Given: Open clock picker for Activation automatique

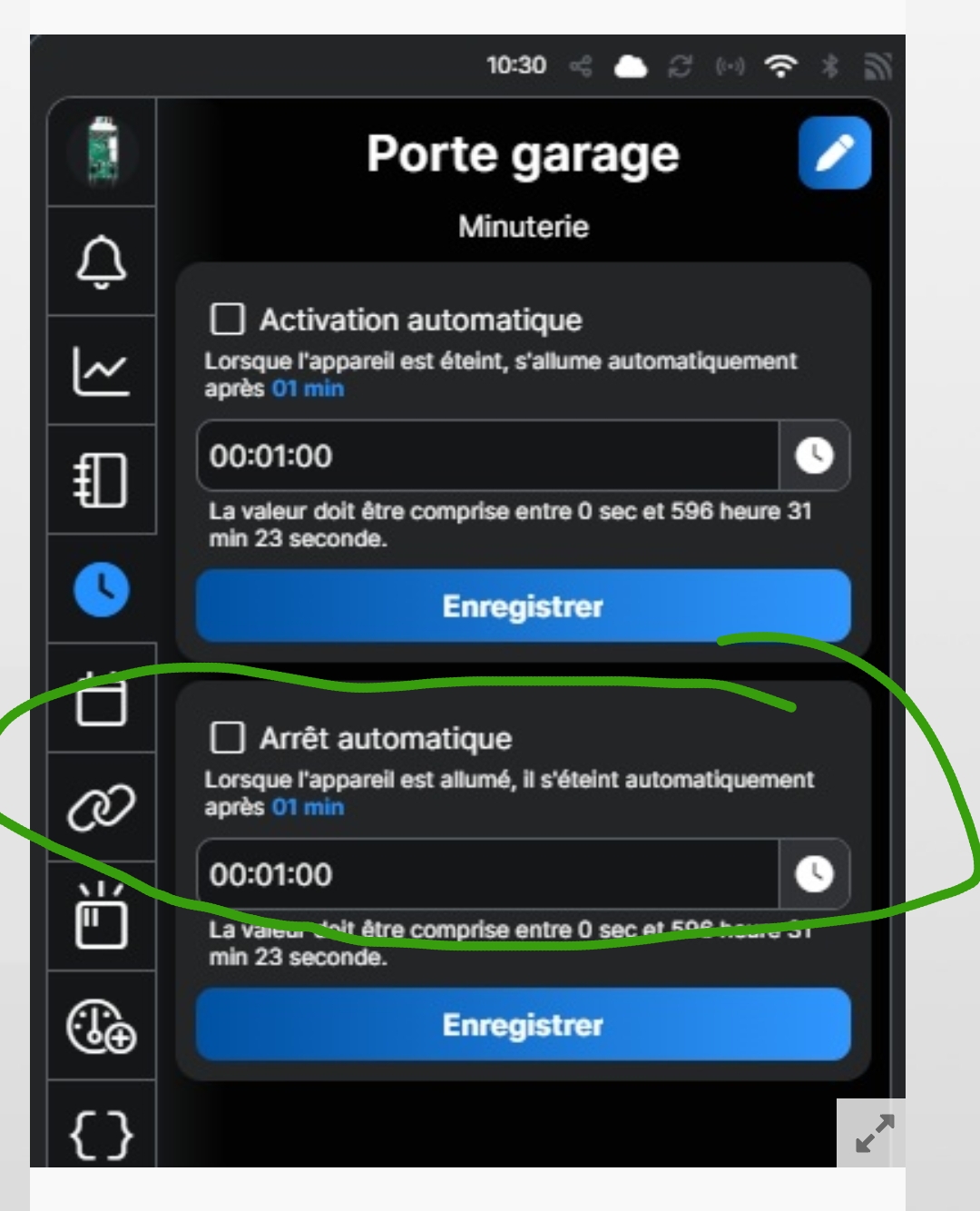Looking at the screenshot, I should pos(814,456).
